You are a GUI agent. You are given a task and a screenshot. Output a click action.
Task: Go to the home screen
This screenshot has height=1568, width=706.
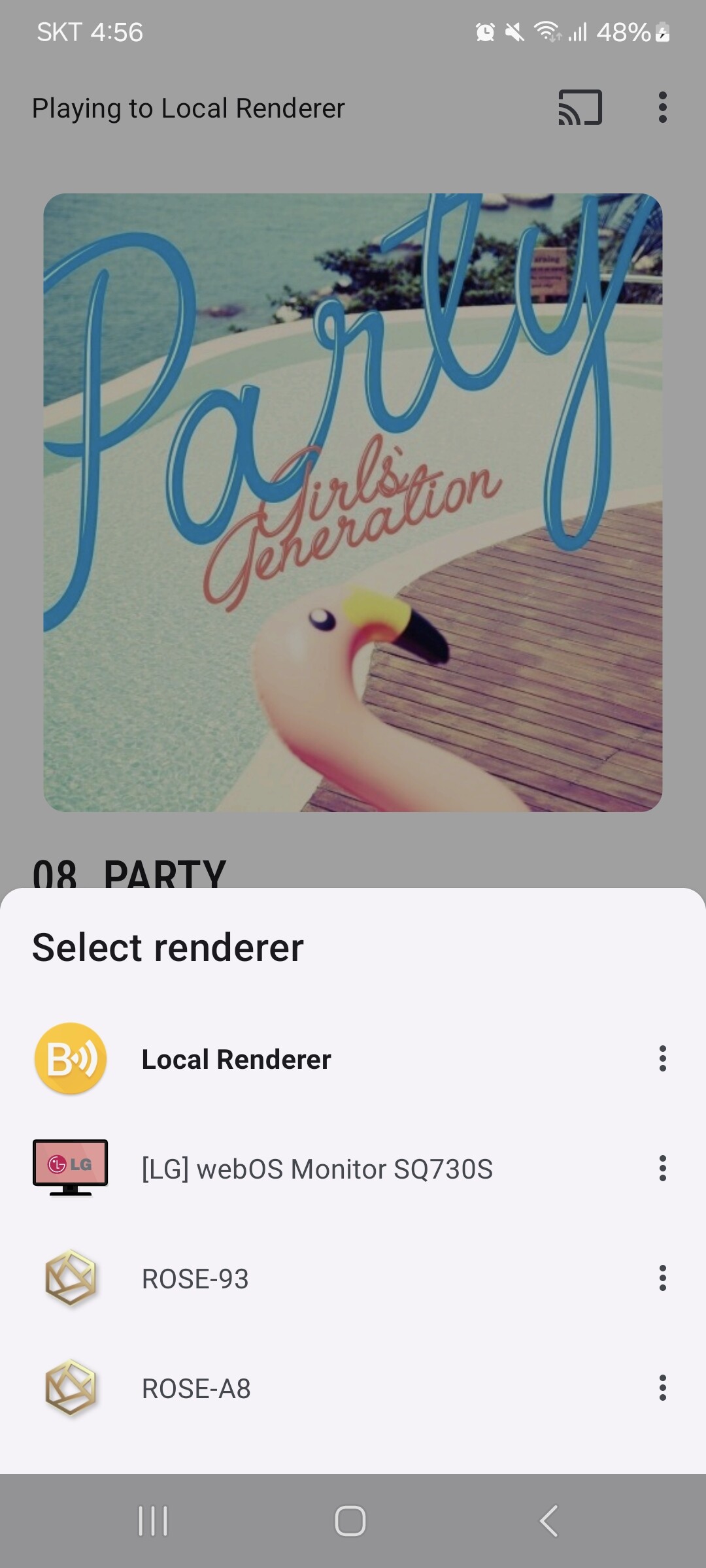(350, 1521)
